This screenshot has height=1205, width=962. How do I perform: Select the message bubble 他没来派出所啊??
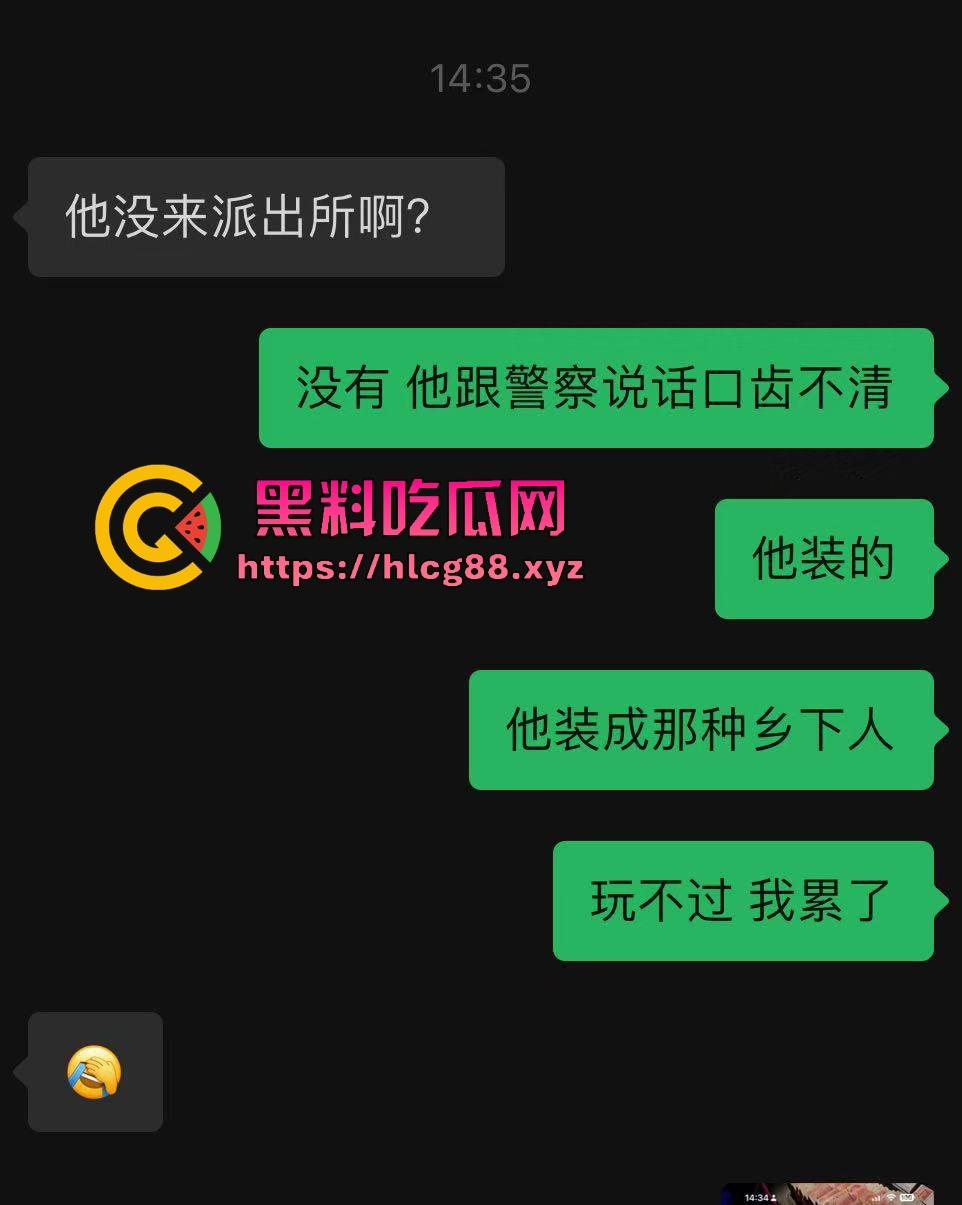click(x=265, y=216)
